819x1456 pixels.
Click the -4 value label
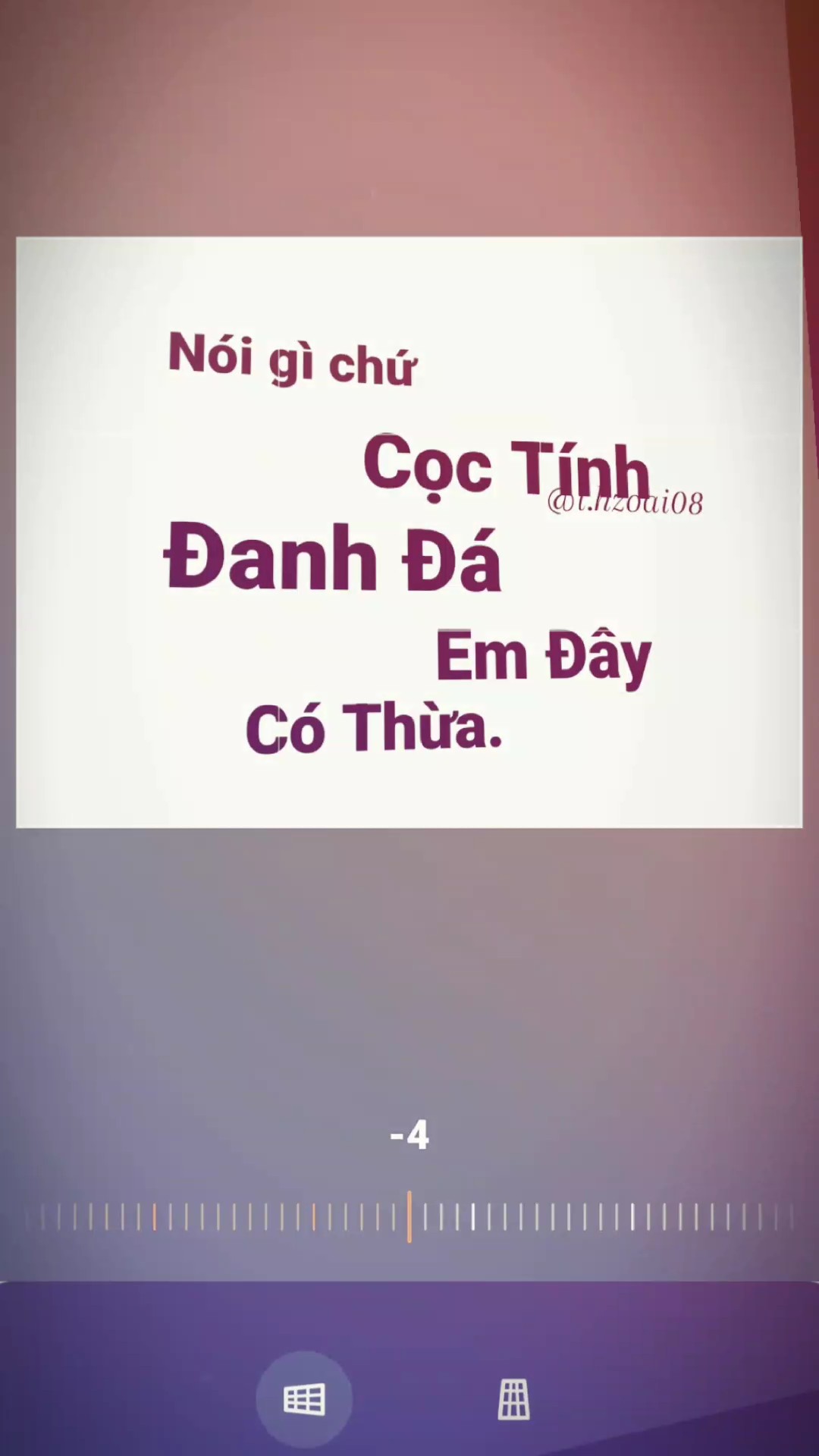(x=409, y=1134)
